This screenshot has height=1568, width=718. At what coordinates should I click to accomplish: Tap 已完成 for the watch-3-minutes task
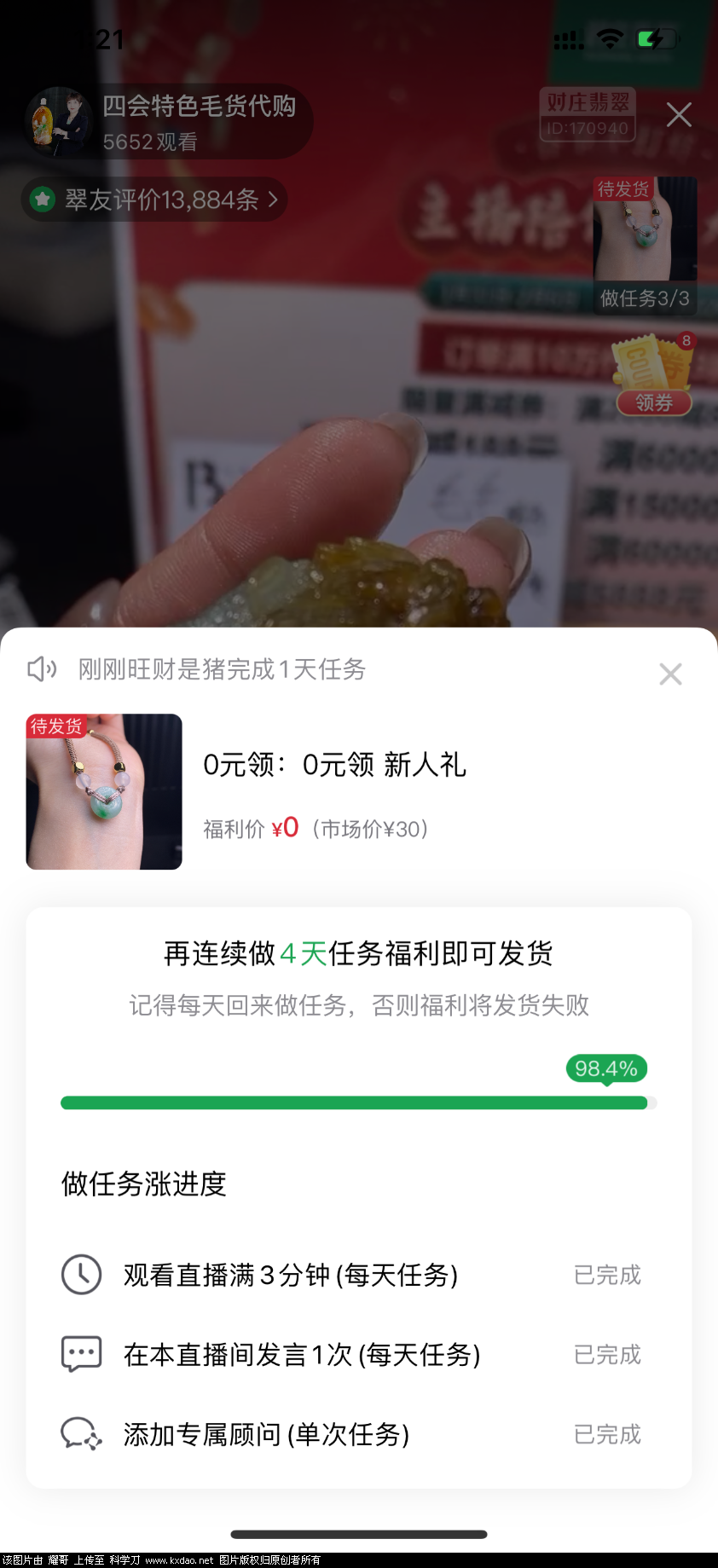click(607, 1276)
